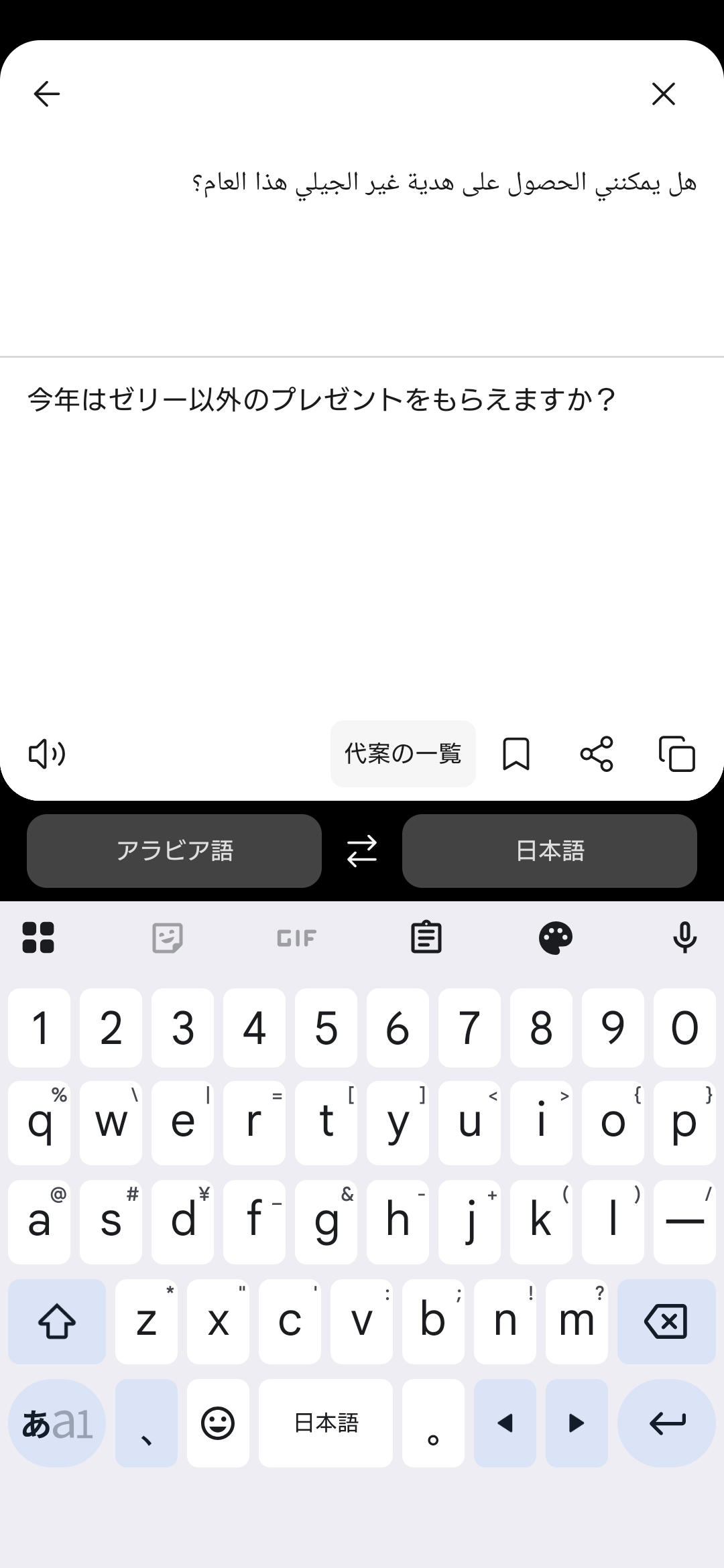The height and width of the screenshot is (1568, 724).
Task: Select 日本語 target language
Action: click(550, 851)
